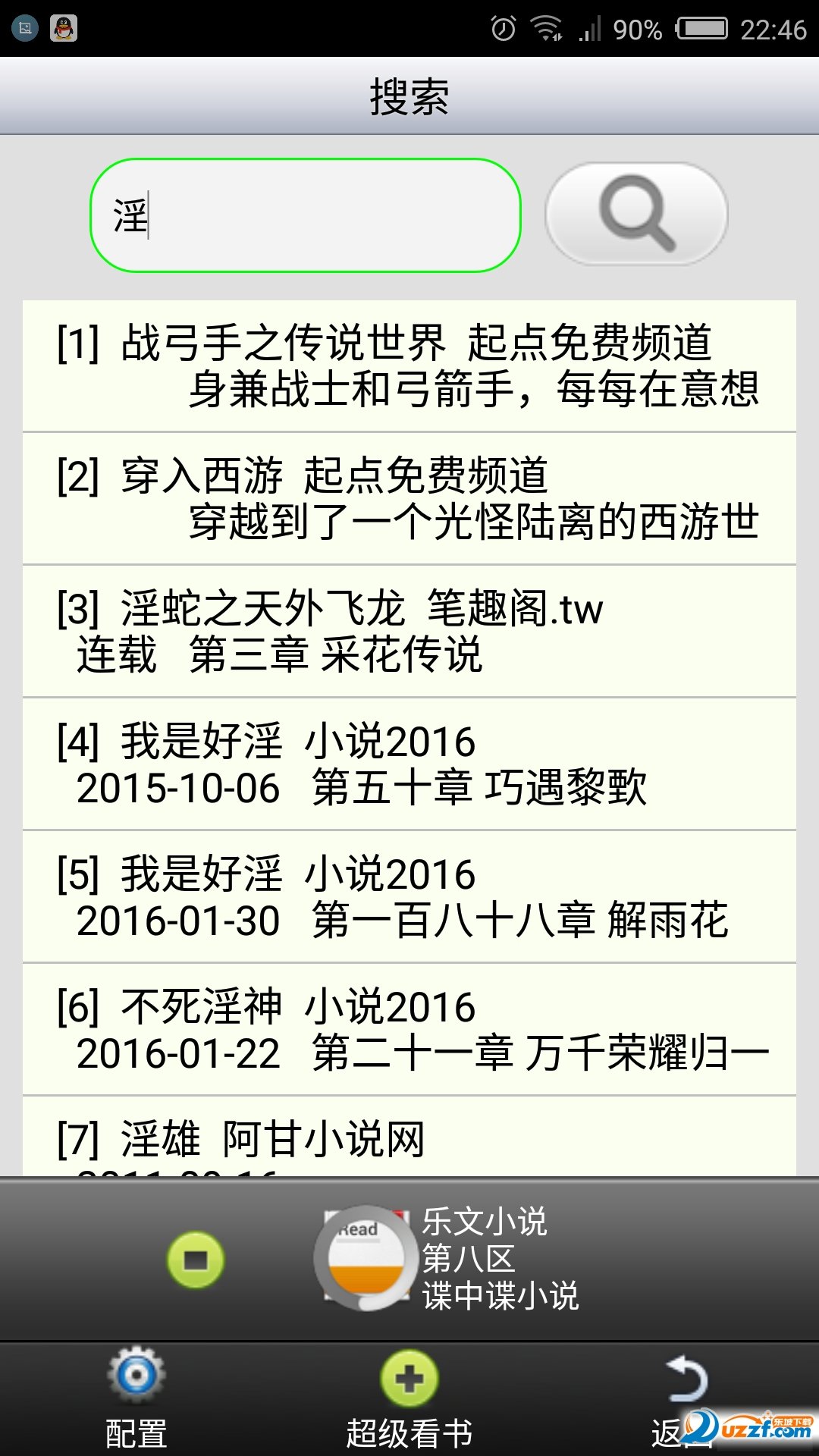Tap the green stop button

196,1260
